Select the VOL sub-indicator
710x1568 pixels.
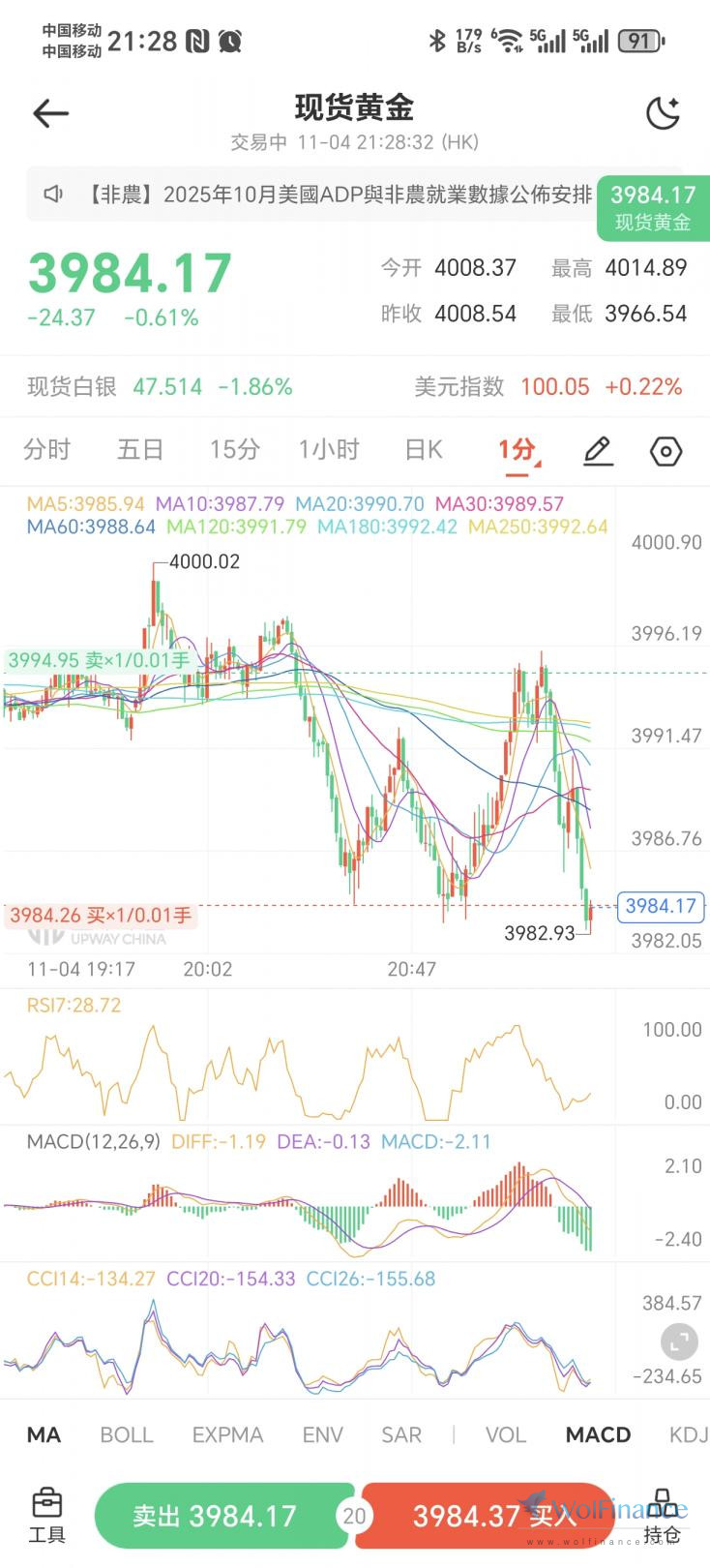(x=506, y=1434)
